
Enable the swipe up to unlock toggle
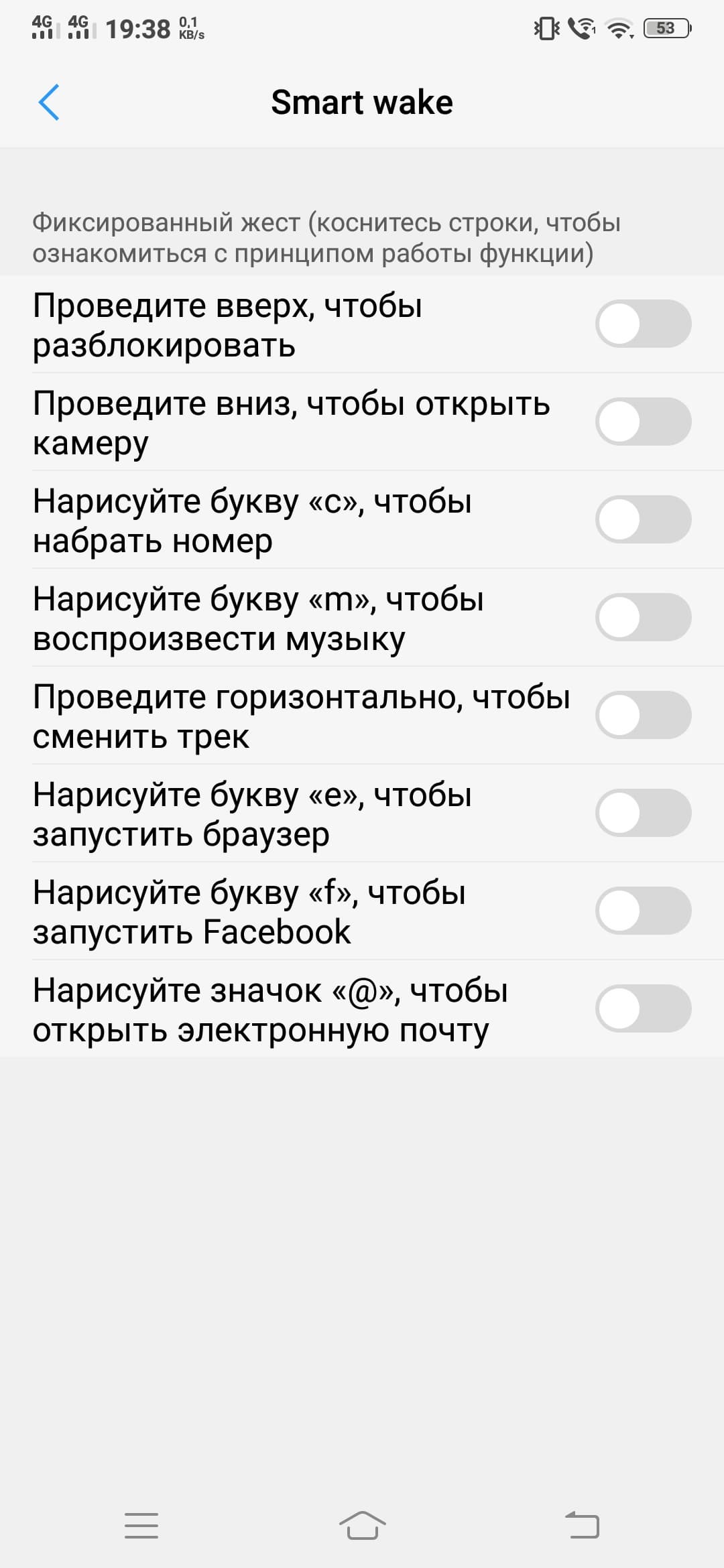[643, 324]
